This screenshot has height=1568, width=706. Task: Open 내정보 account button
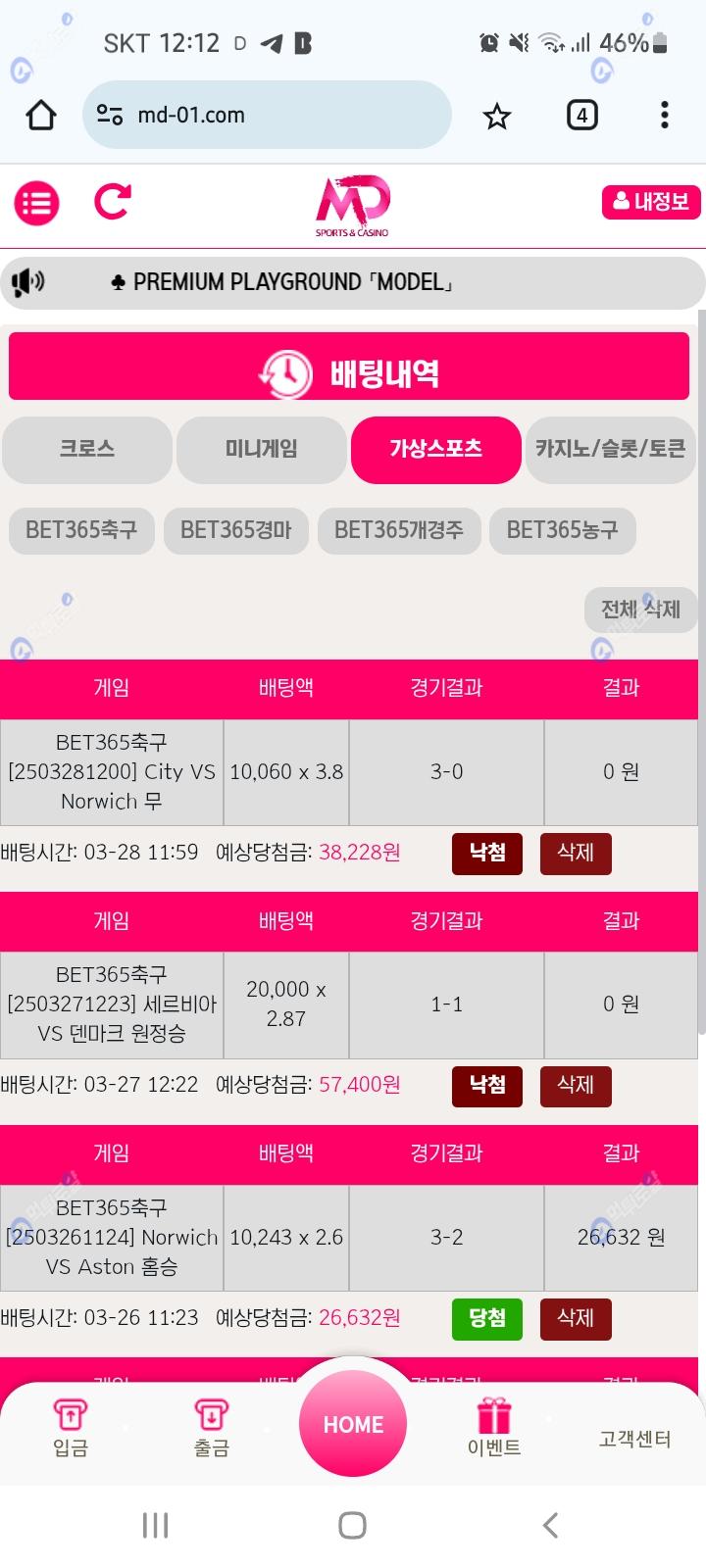click(651, 202)
